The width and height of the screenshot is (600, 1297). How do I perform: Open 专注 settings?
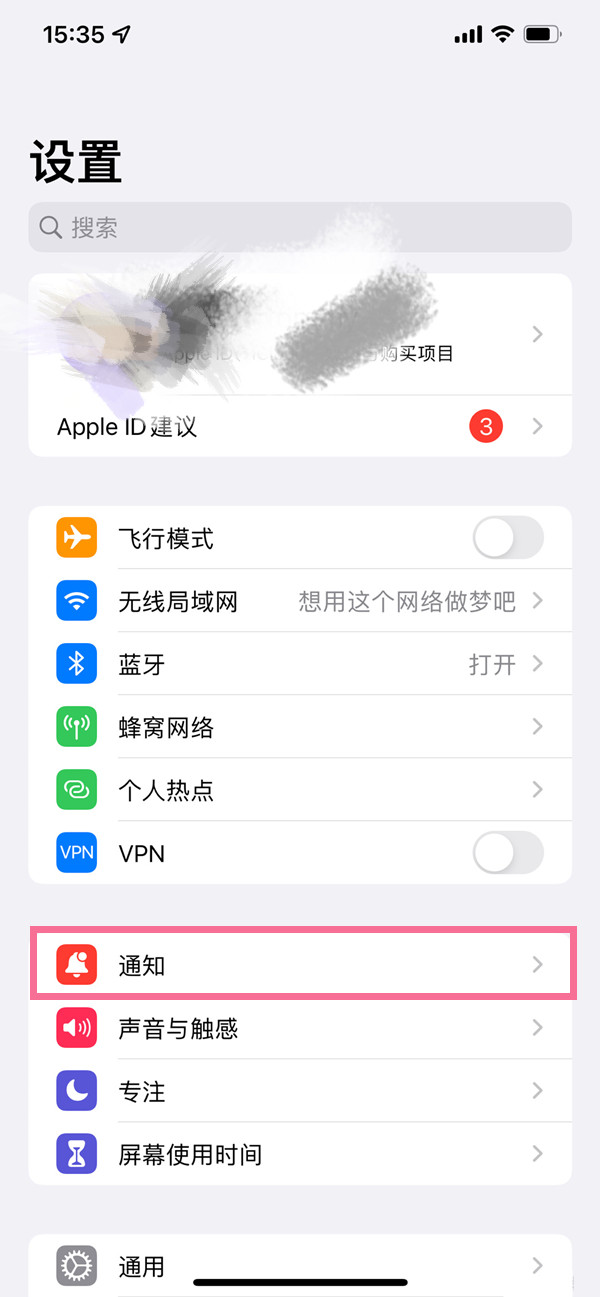click(x=300, y=1091)
